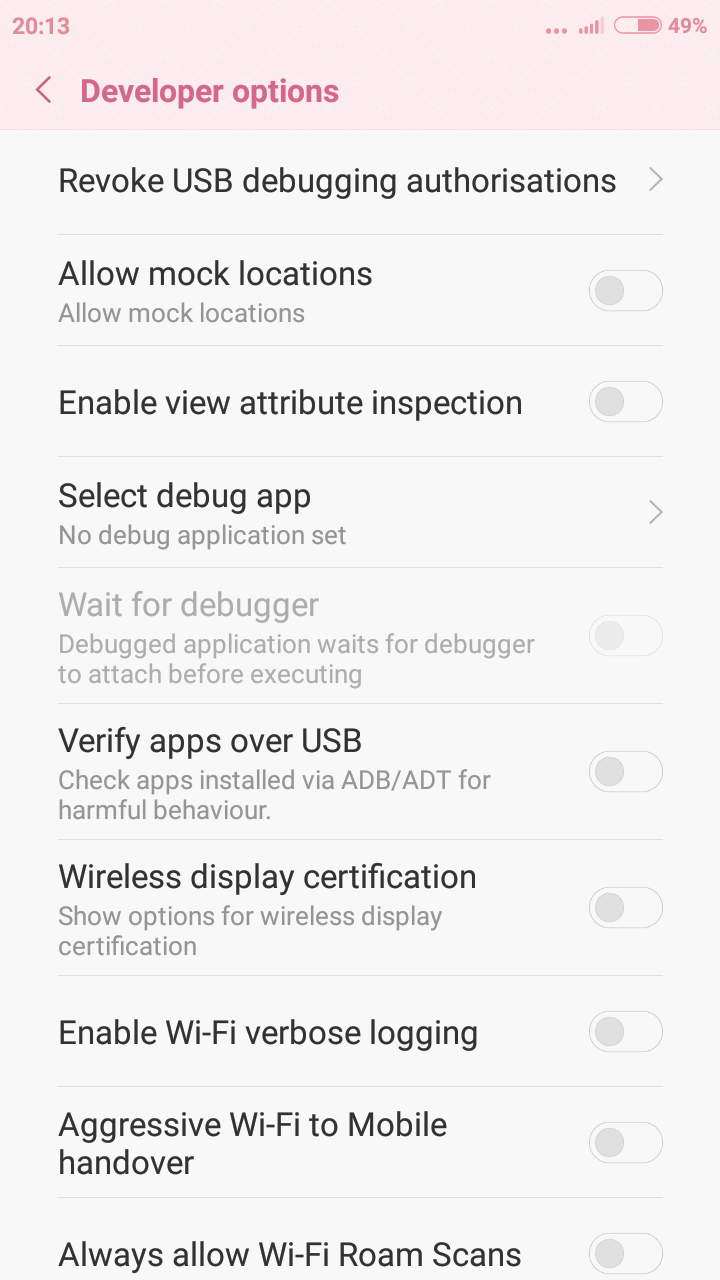The width and height of the screenshot is (720, 1280).
Task: Enable Aggressive Wi-Fi to Mobile handover
Action: point(625,1143)
